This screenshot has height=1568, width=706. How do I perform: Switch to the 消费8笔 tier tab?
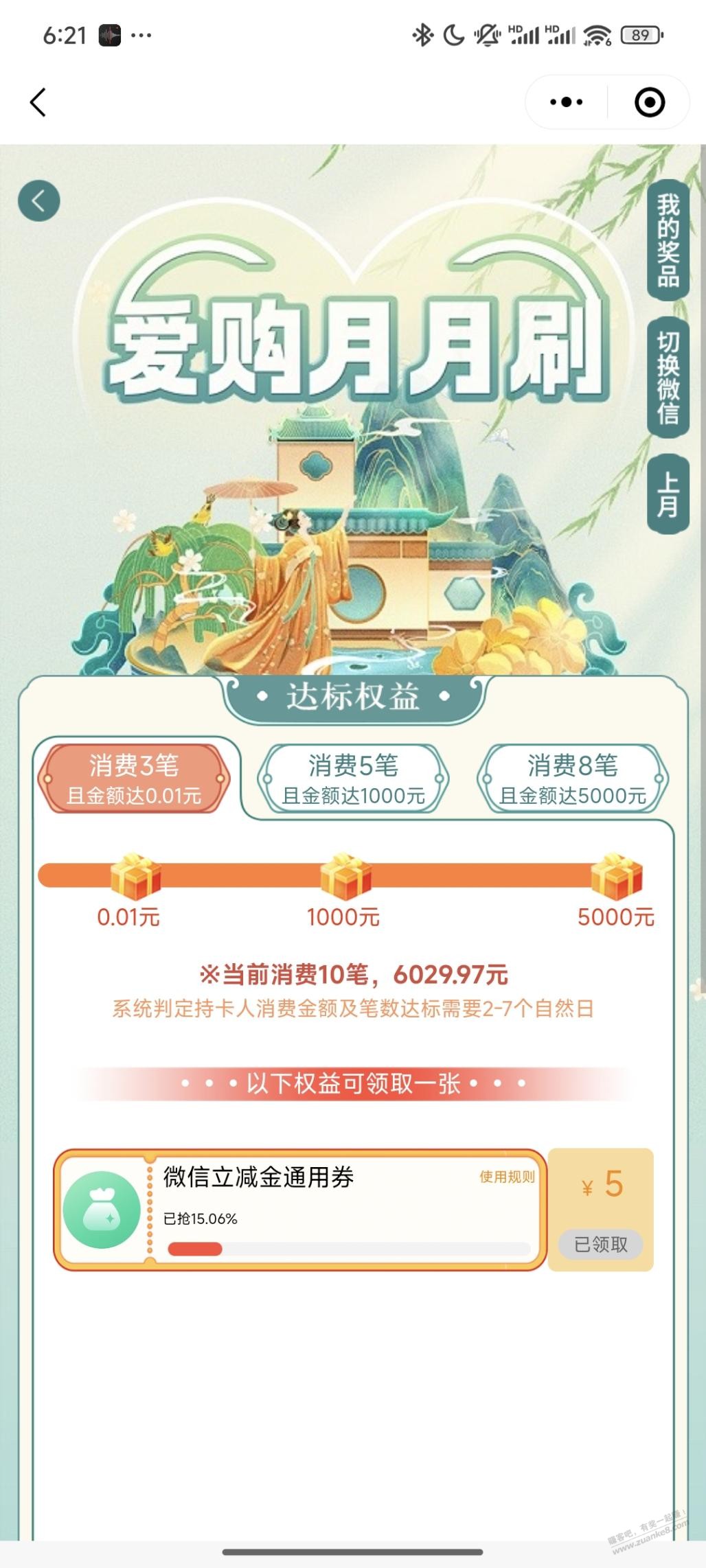click(572, 779)
